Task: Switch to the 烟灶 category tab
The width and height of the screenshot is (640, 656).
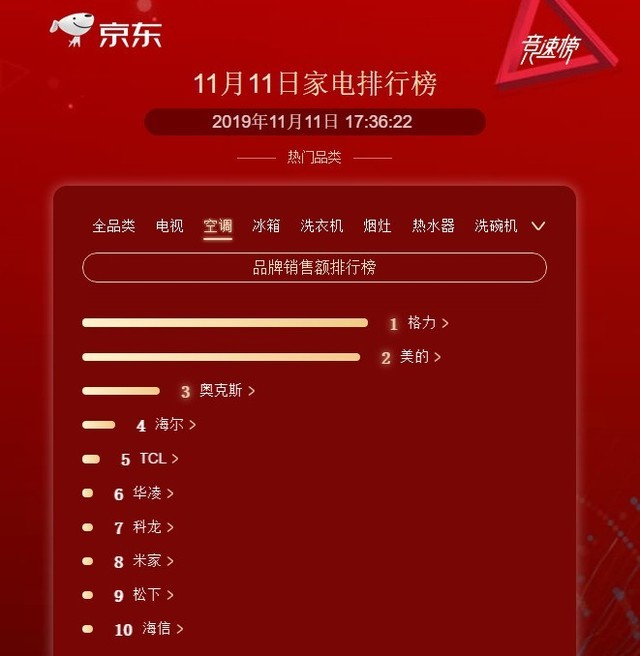Action: pos(377,226)
